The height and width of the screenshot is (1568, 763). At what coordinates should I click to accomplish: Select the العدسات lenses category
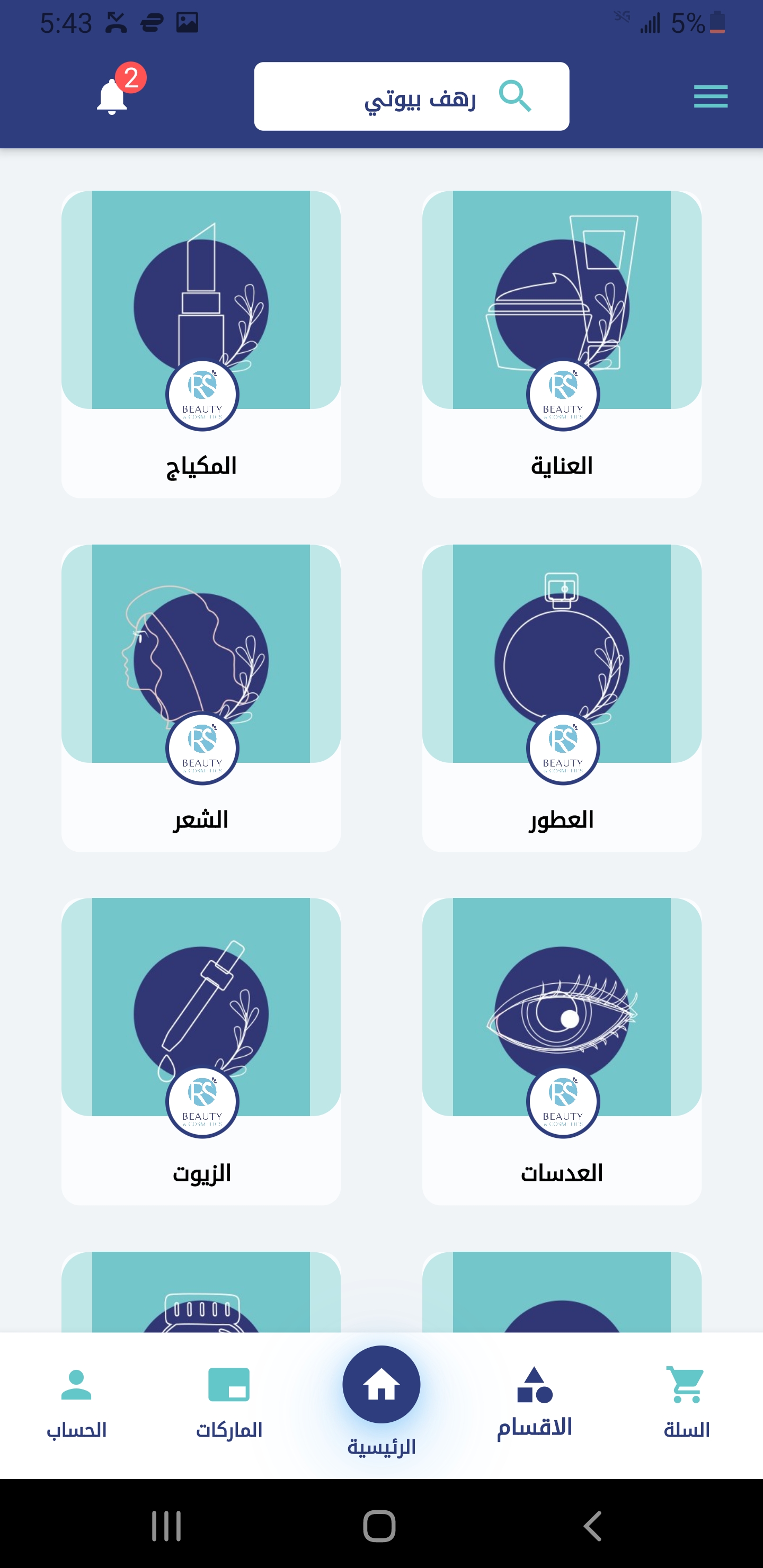click(562, 1051)
